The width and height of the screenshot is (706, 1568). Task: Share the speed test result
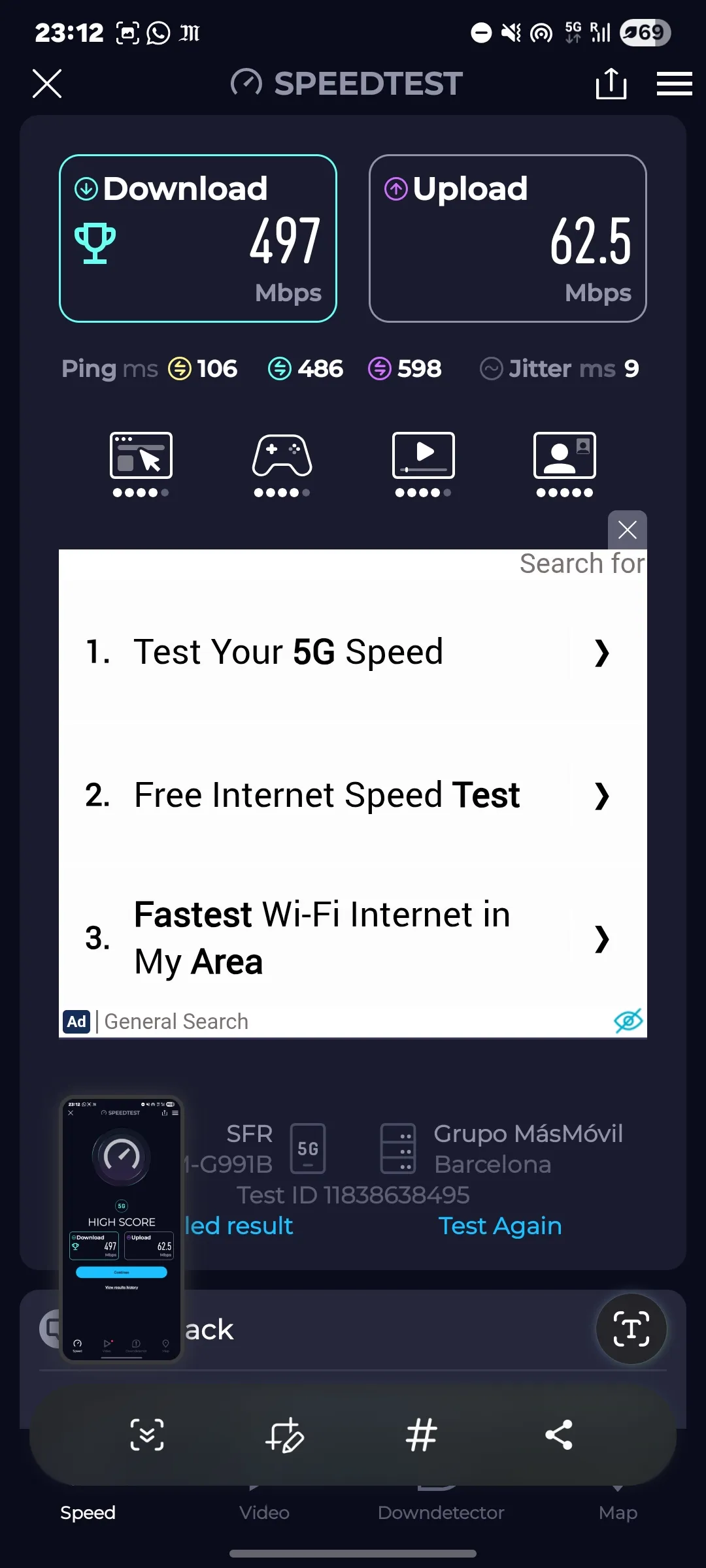(611, 84)
